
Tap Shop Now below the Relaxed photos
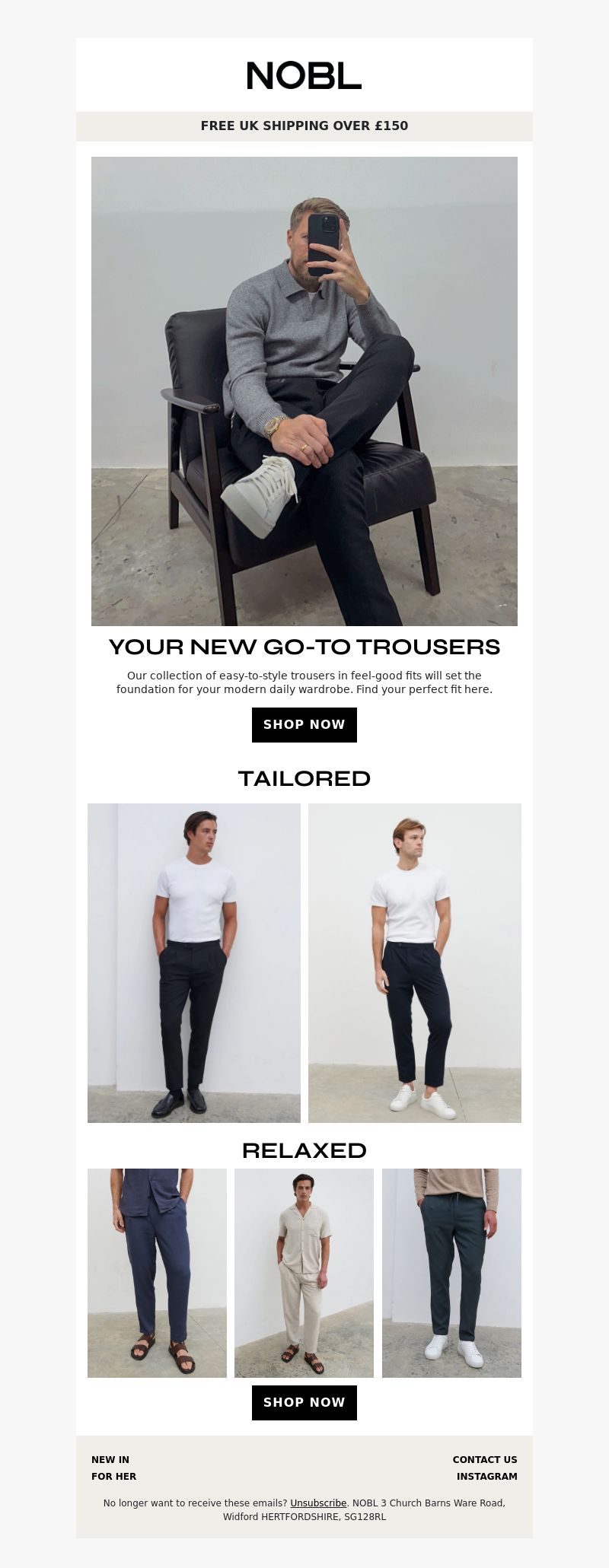coord(304,1402)
